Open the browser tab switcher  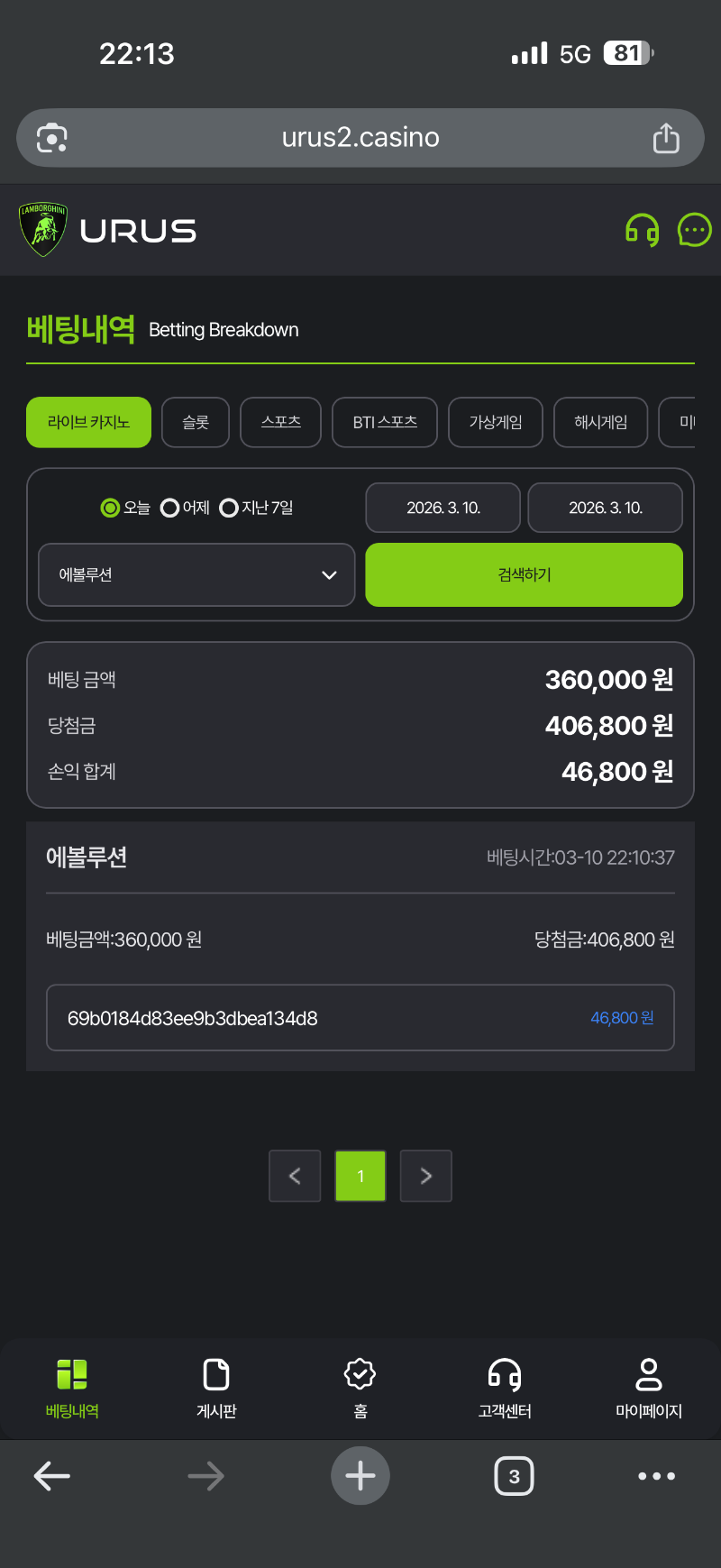click(x=514, y=1476)
